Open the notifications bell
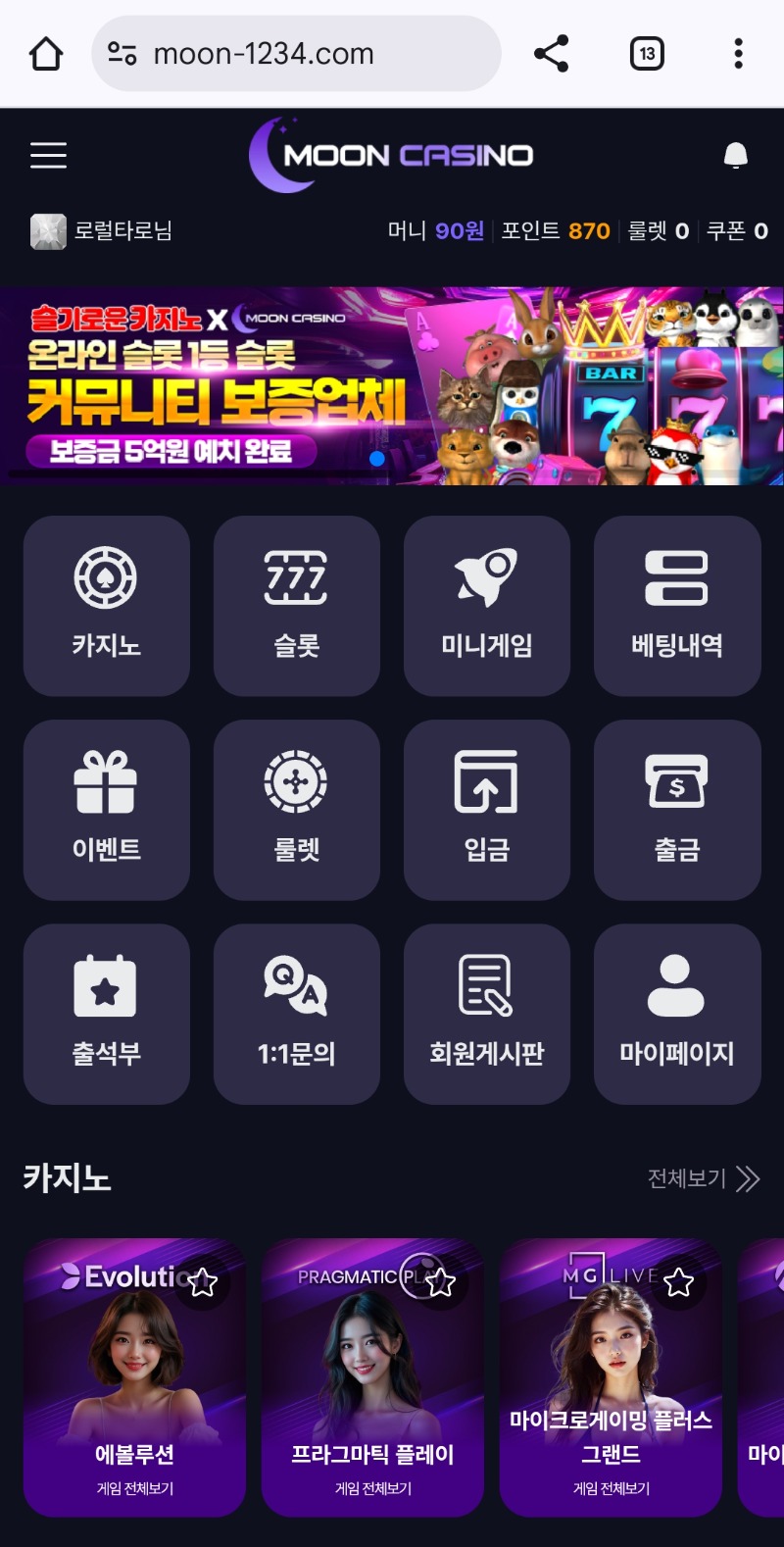The width and height of the screenshot is (784, 1547). [x=735, y=155]
